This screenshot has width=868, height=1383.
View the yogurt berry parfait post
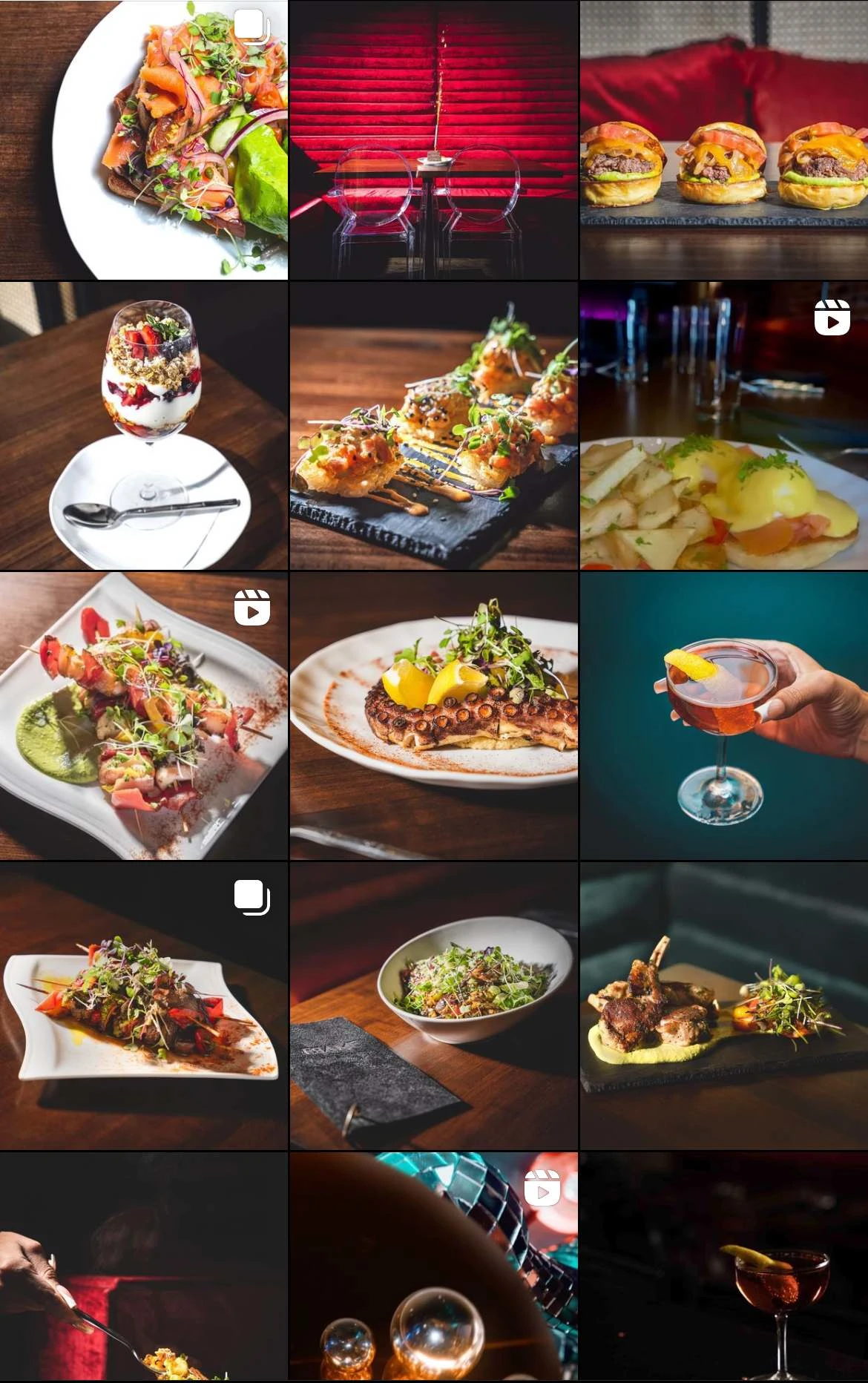click(x=143, y=426)
